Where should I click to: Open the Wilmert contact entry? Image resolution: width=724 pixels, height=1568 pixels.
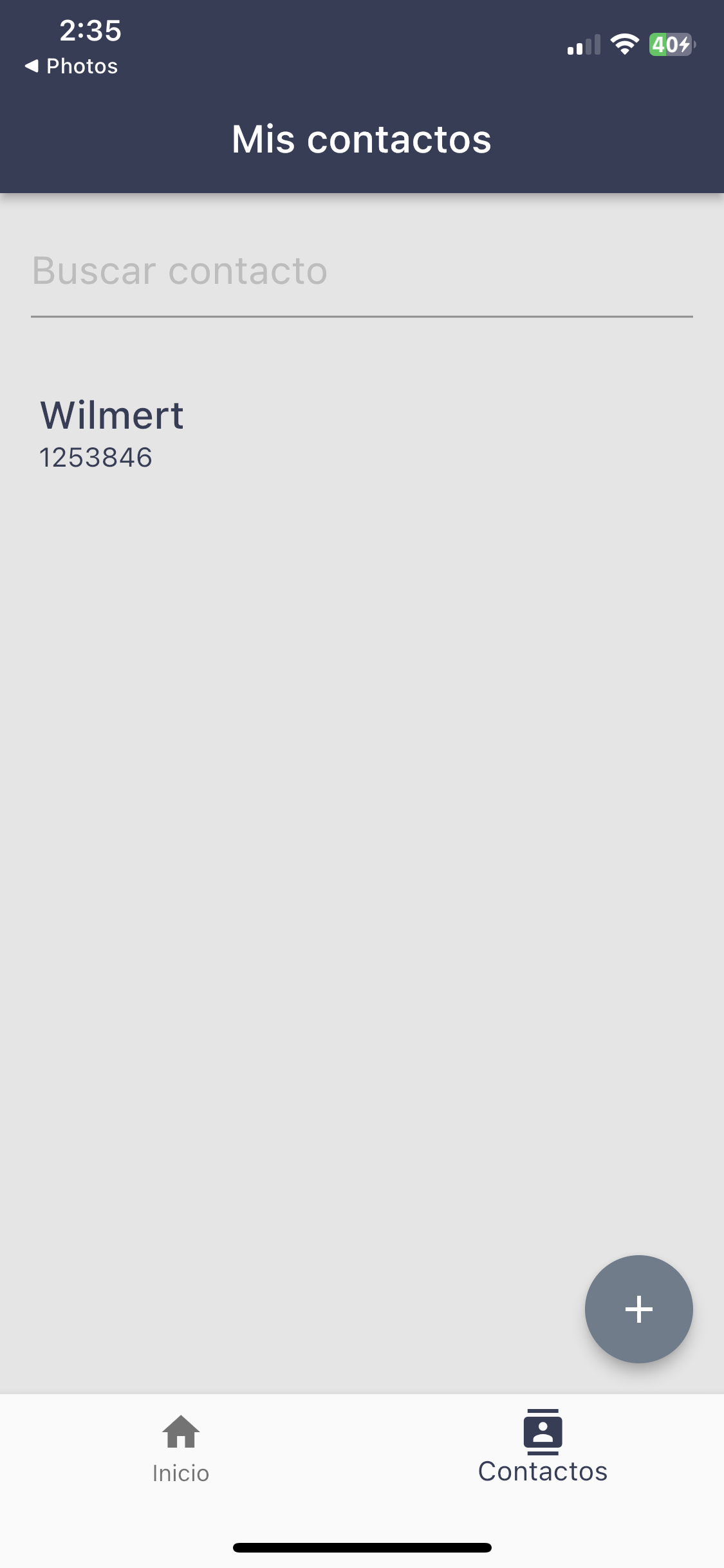coord(113,433)
